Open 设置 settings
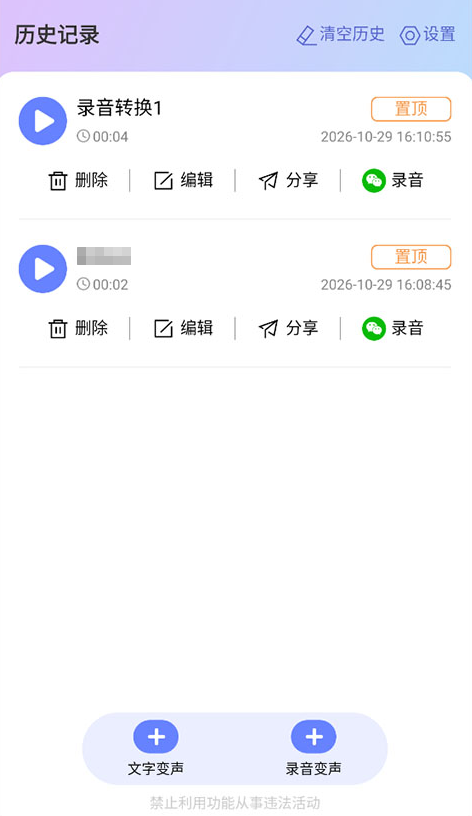This screenshot has width=472, height=816. [428, 35]
